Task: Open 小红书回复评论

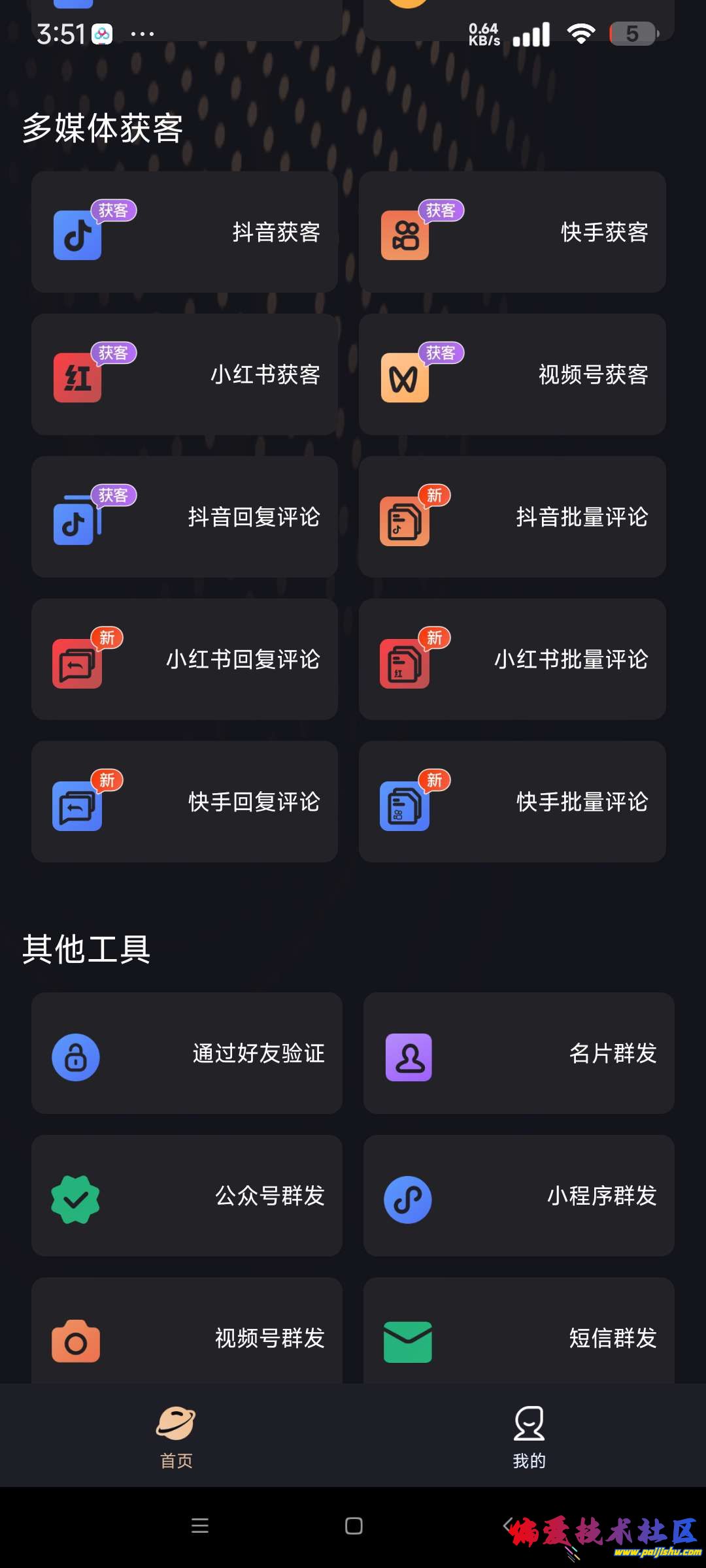Action: [184, 659]
